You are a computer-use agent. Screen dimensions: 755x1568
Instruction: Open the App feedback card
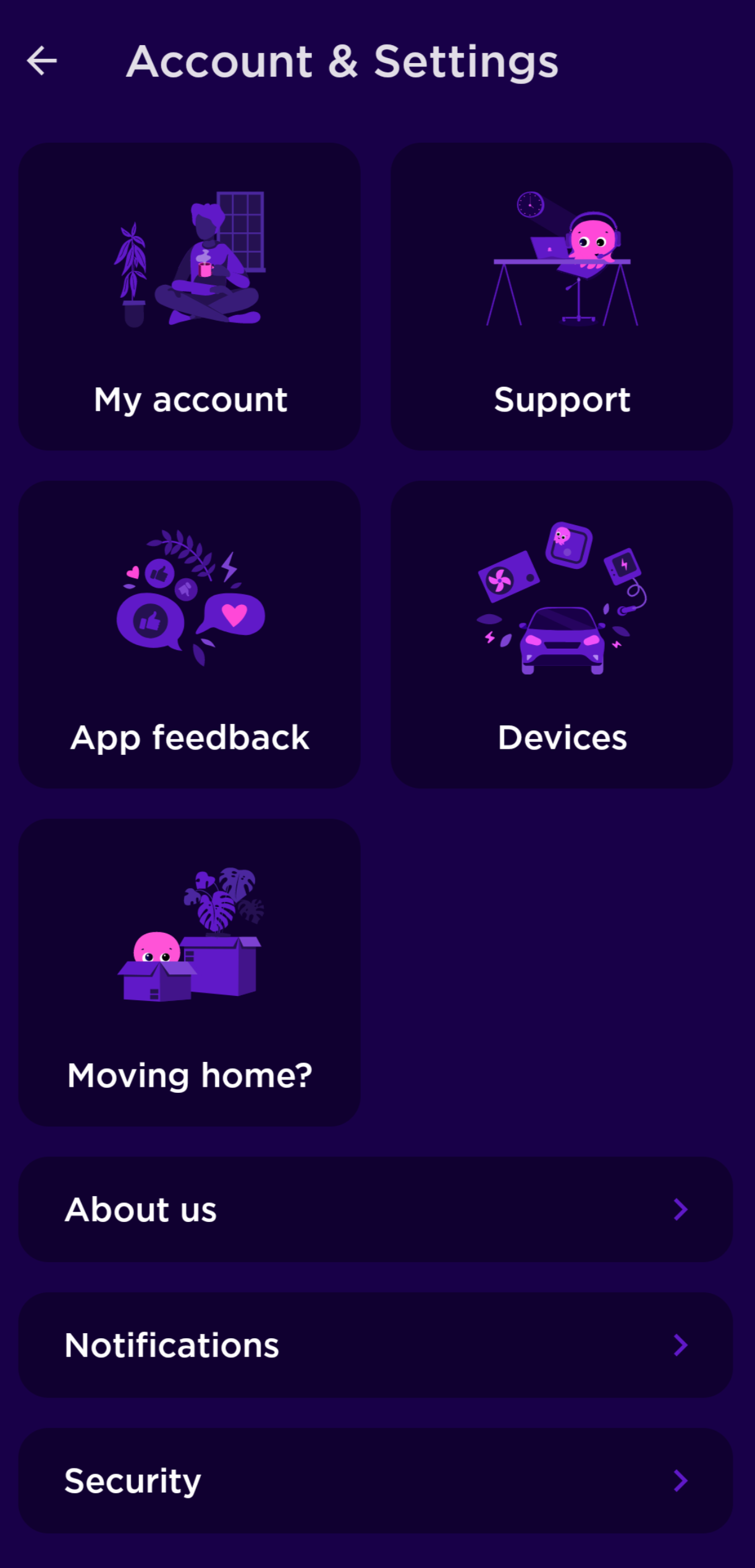pyautogui.click(x=190, y=634)
